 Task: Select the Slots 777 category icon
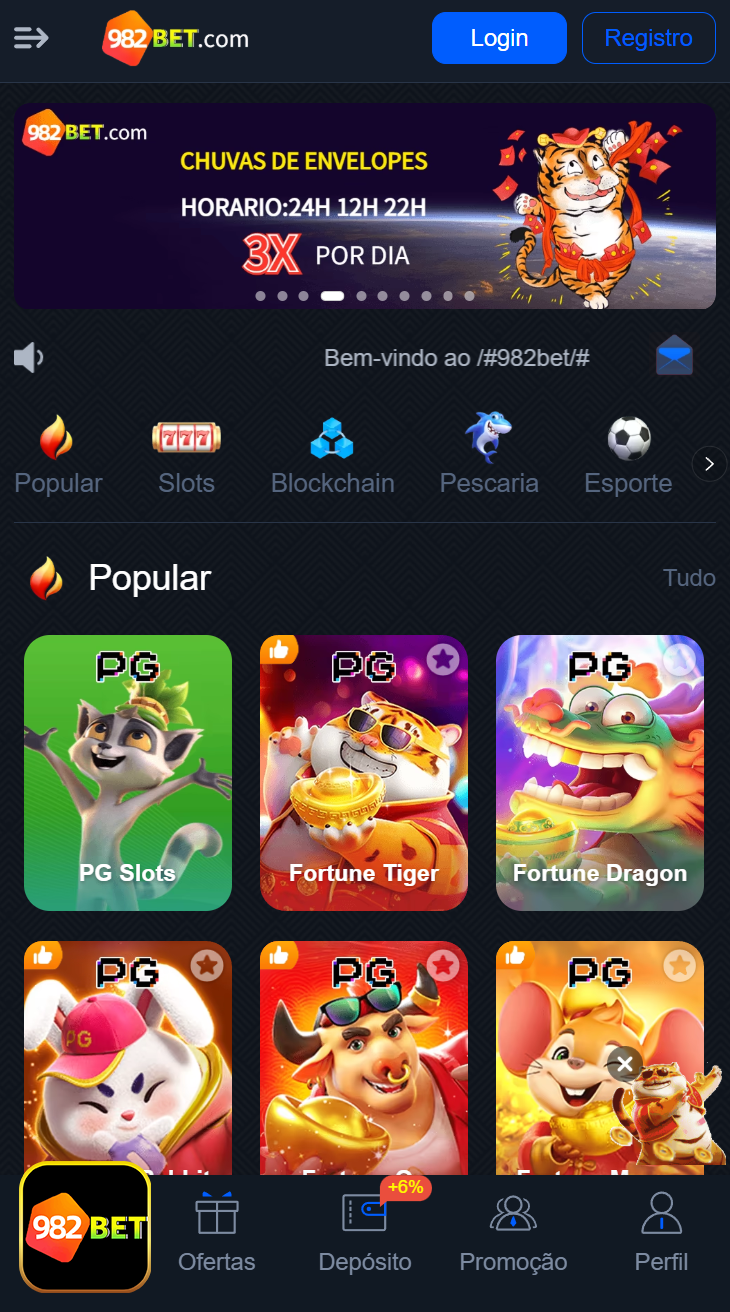(186, 437)
